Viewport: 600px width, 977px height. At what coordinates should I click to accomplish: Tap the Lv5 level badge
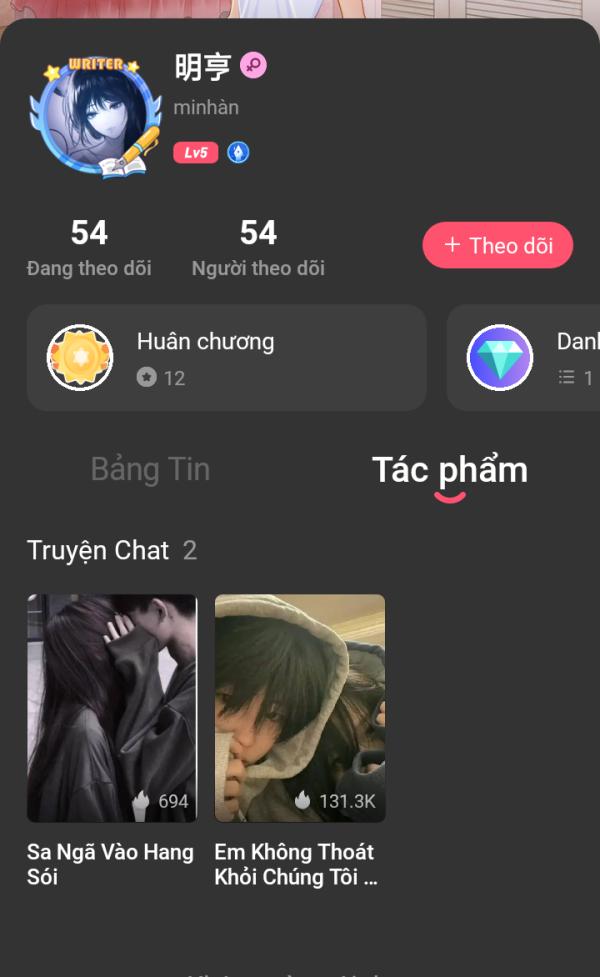195,153
